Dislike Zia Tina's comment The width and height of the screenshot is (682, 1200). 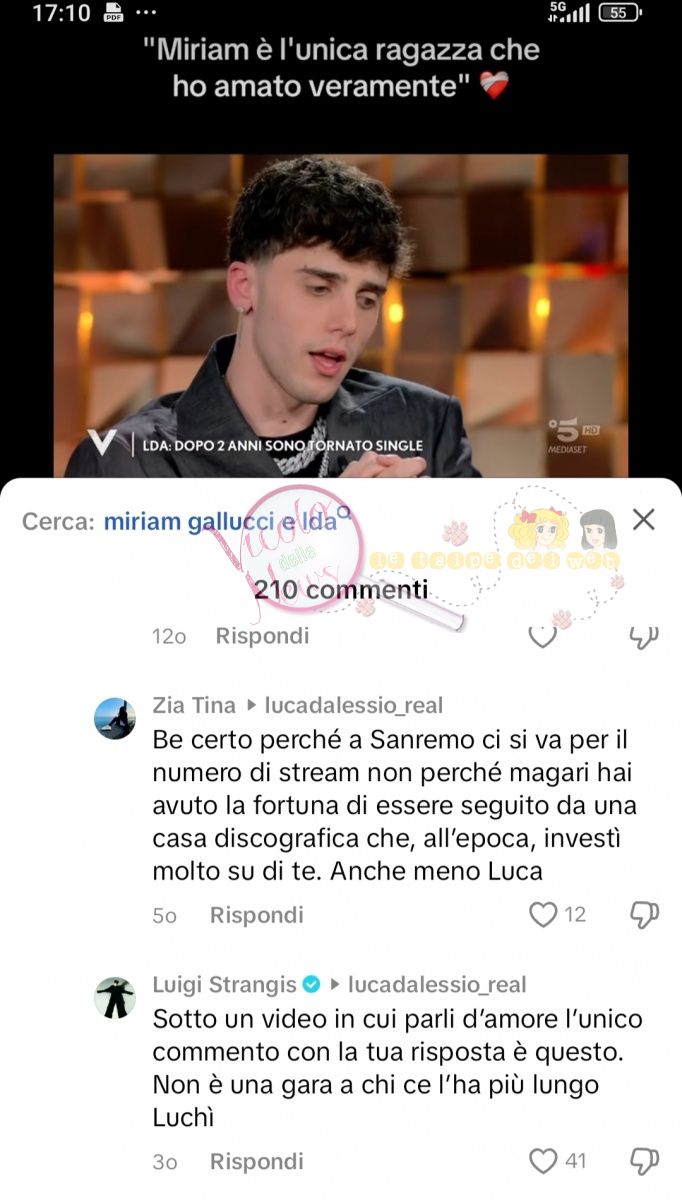pyautogui.click(x=645, y=914)
